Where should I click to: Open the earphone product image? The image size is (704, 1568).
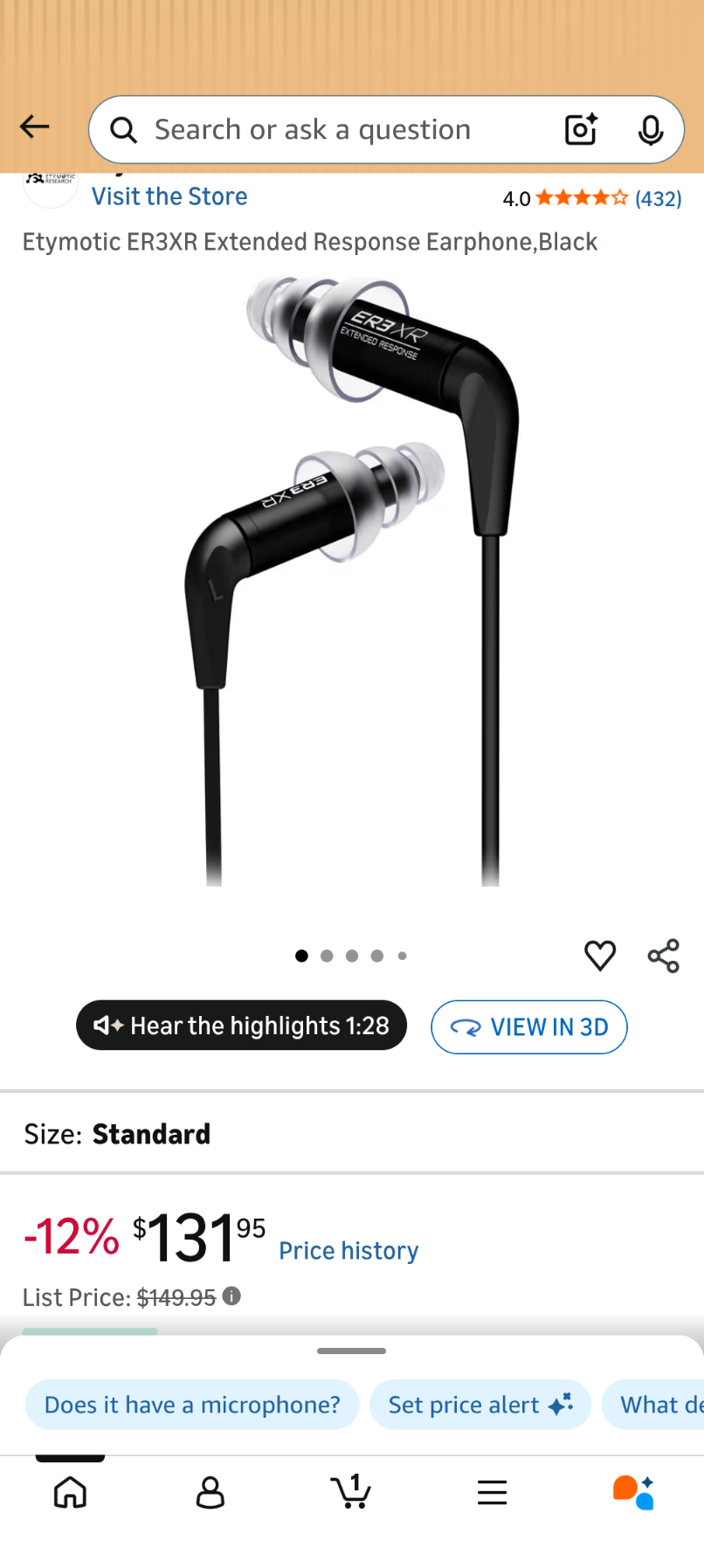(352, 581)
